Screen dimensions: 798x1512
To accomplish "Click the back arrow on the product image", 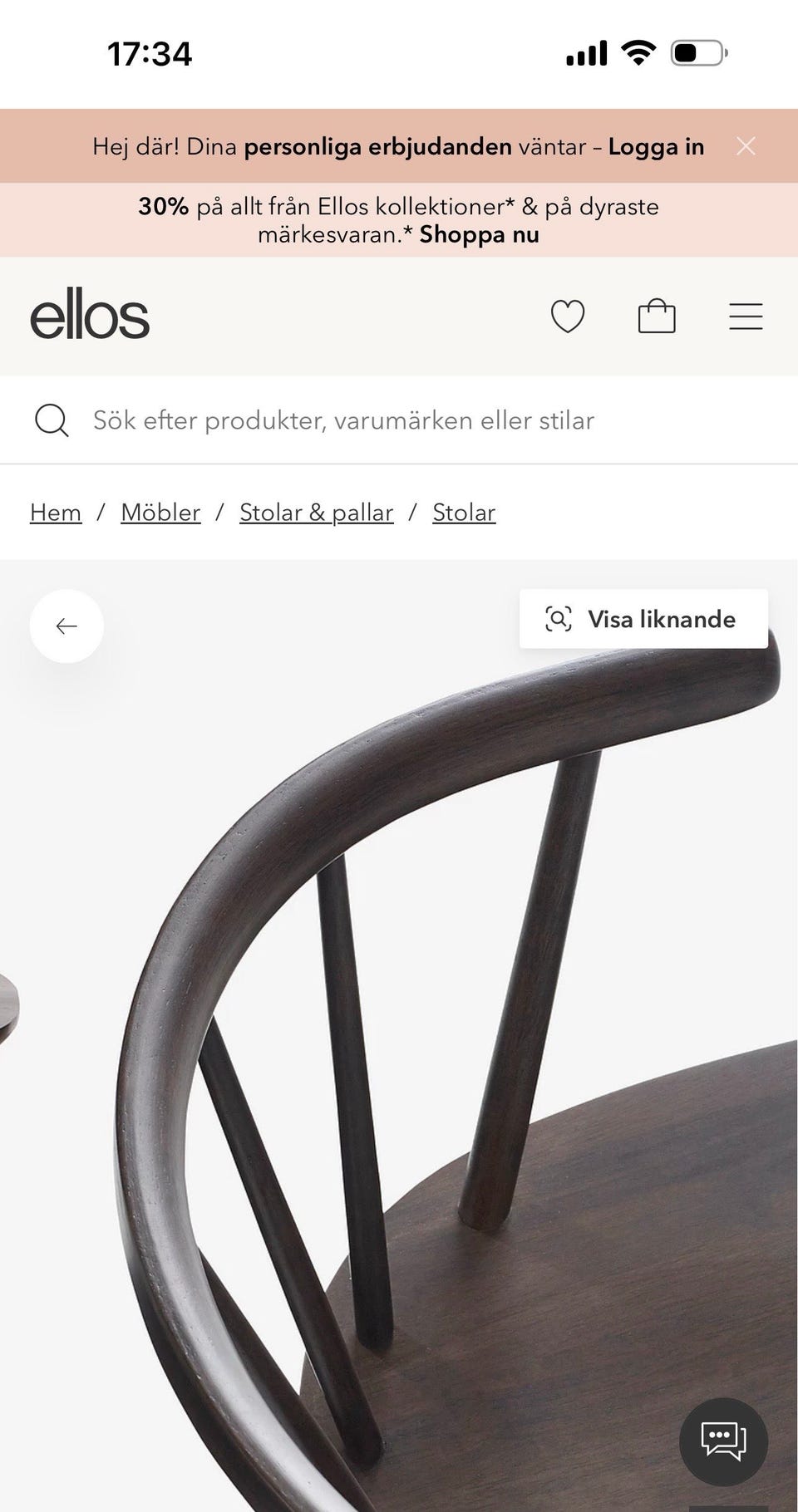I will pyautogui.click(x=66, y=626).
